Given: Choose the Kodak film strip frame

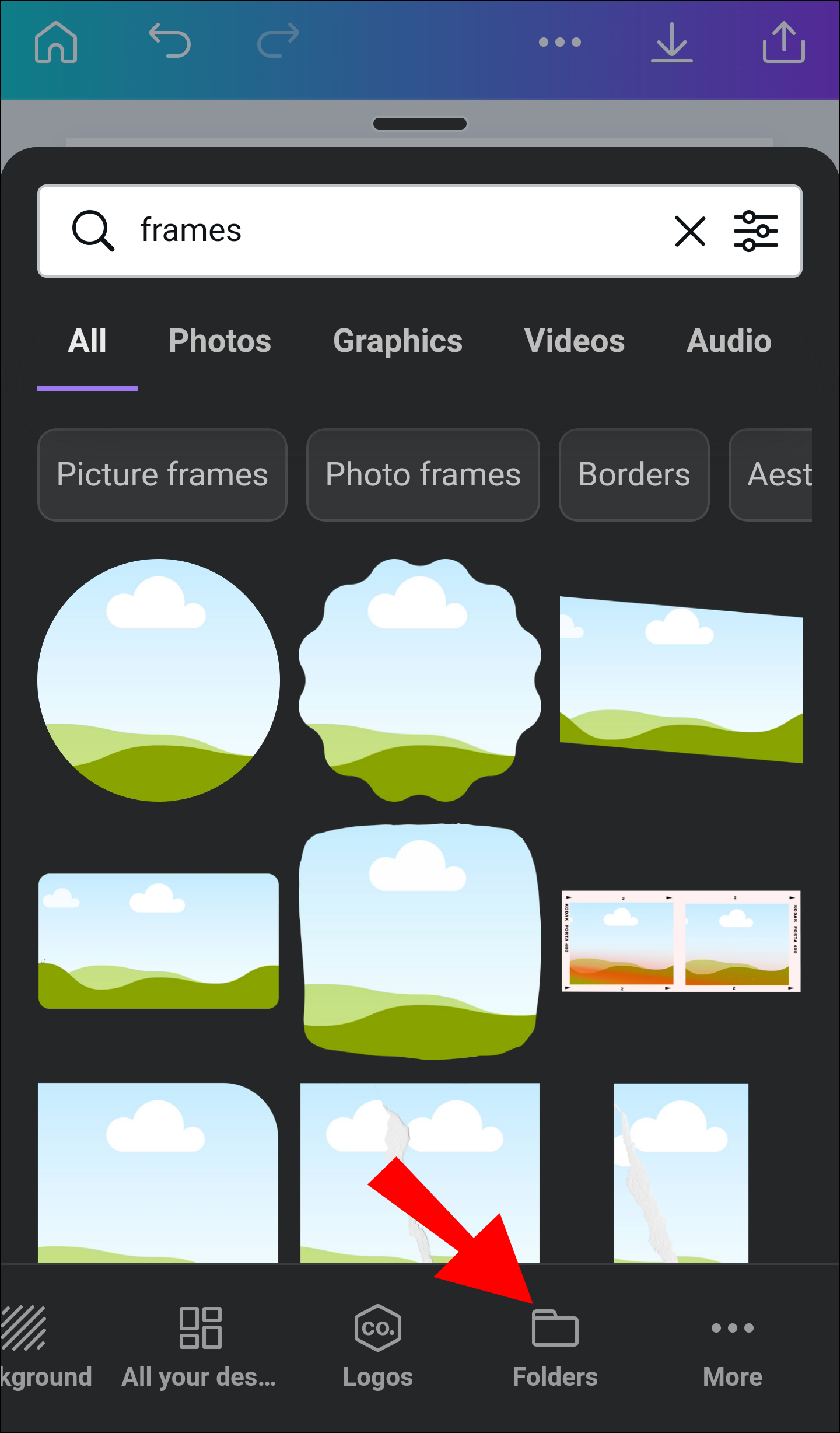Looking at the screenshot, I should pos(681,941).
